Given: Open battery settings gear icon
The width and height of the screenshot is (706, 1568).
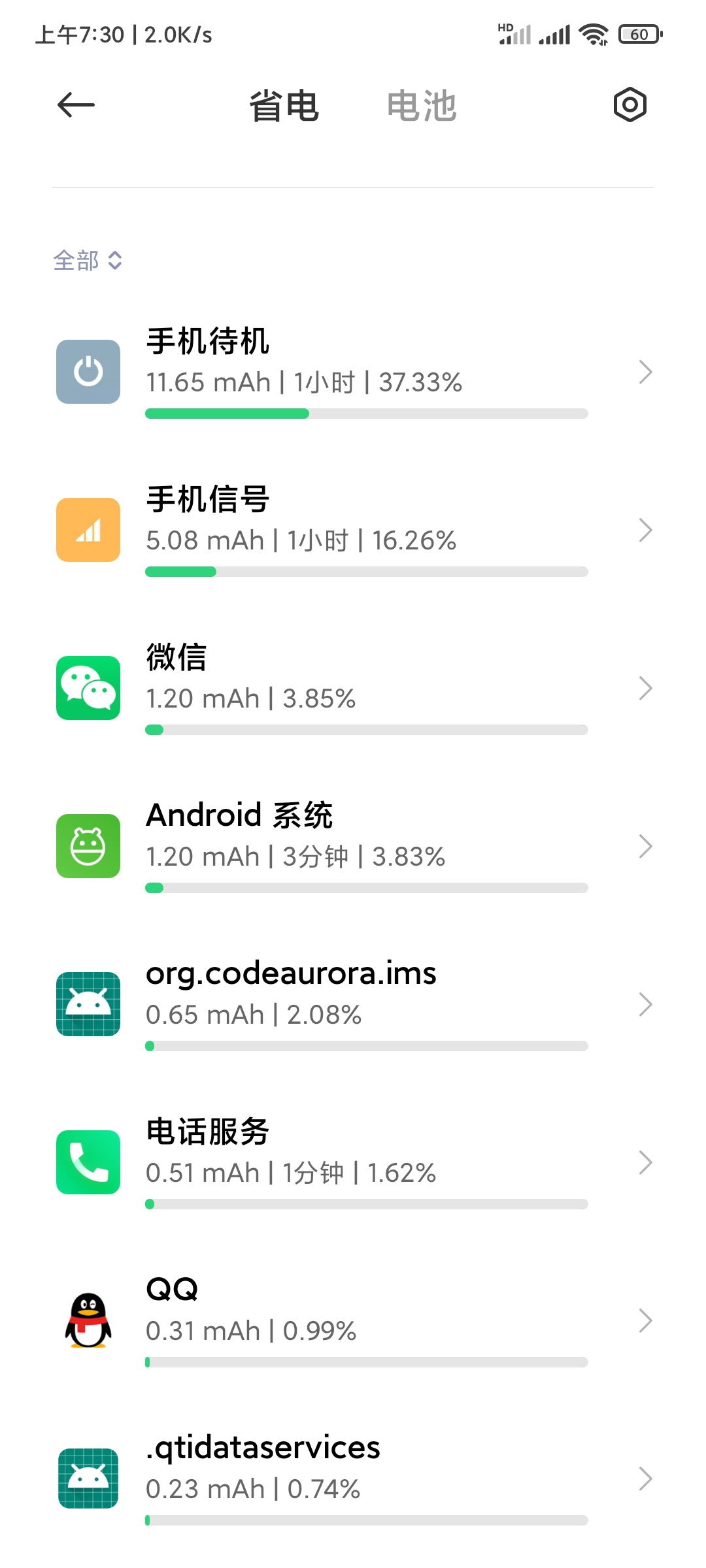Looking at the screenshot, I should [630, 105].
